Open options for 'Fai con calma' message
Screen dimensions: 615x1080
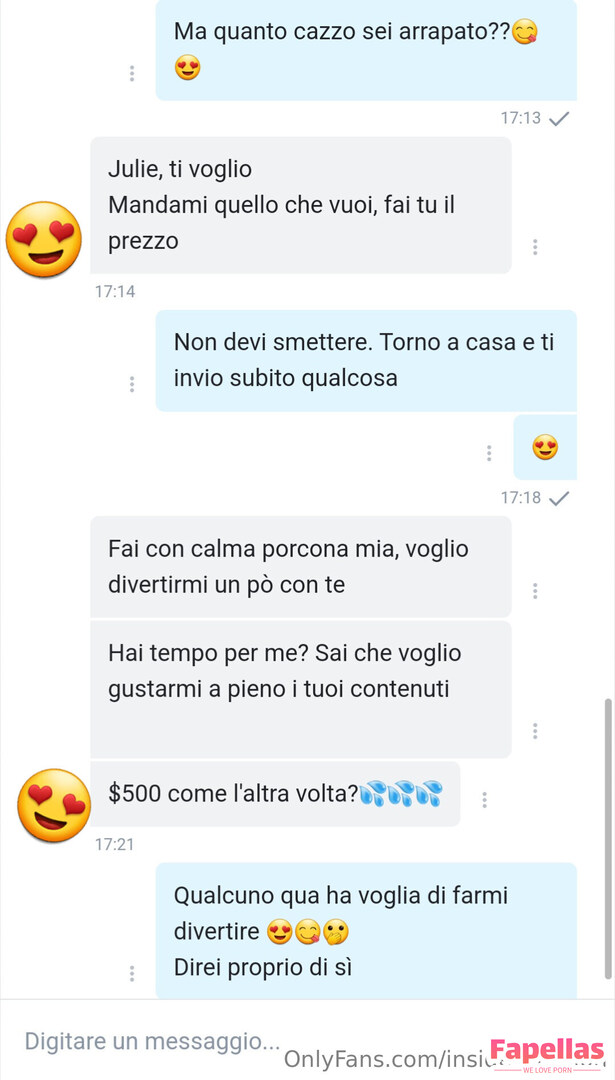click(535, 591)
